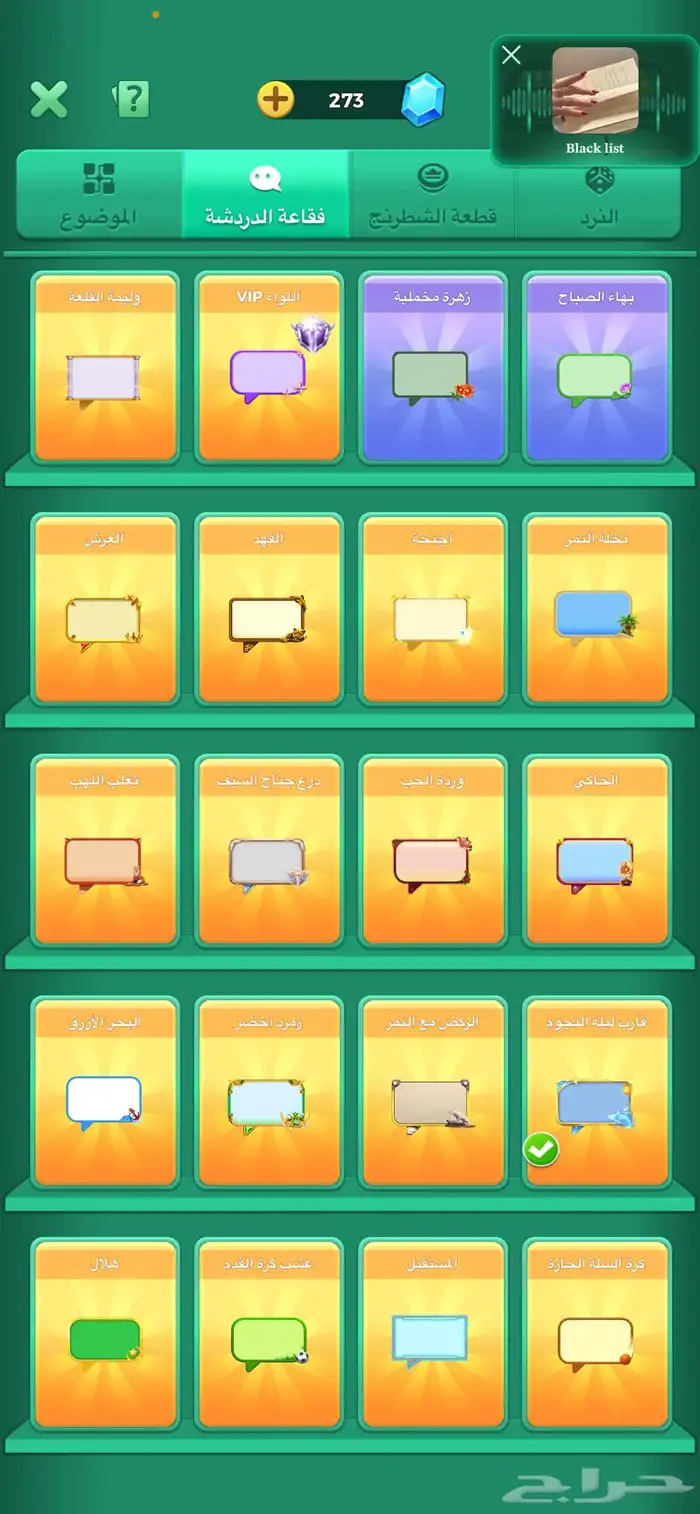This screenshot has width=700, height=1514.
Task: Choose the VIP chat bubble card
Action: click(268, 368)
